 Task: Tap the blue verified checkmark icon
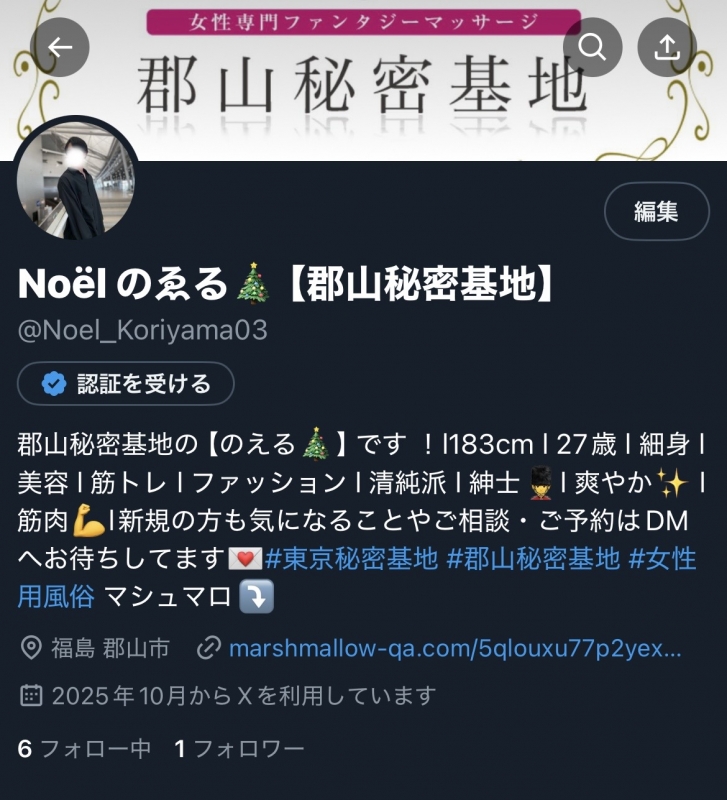[x=53, y=383]
